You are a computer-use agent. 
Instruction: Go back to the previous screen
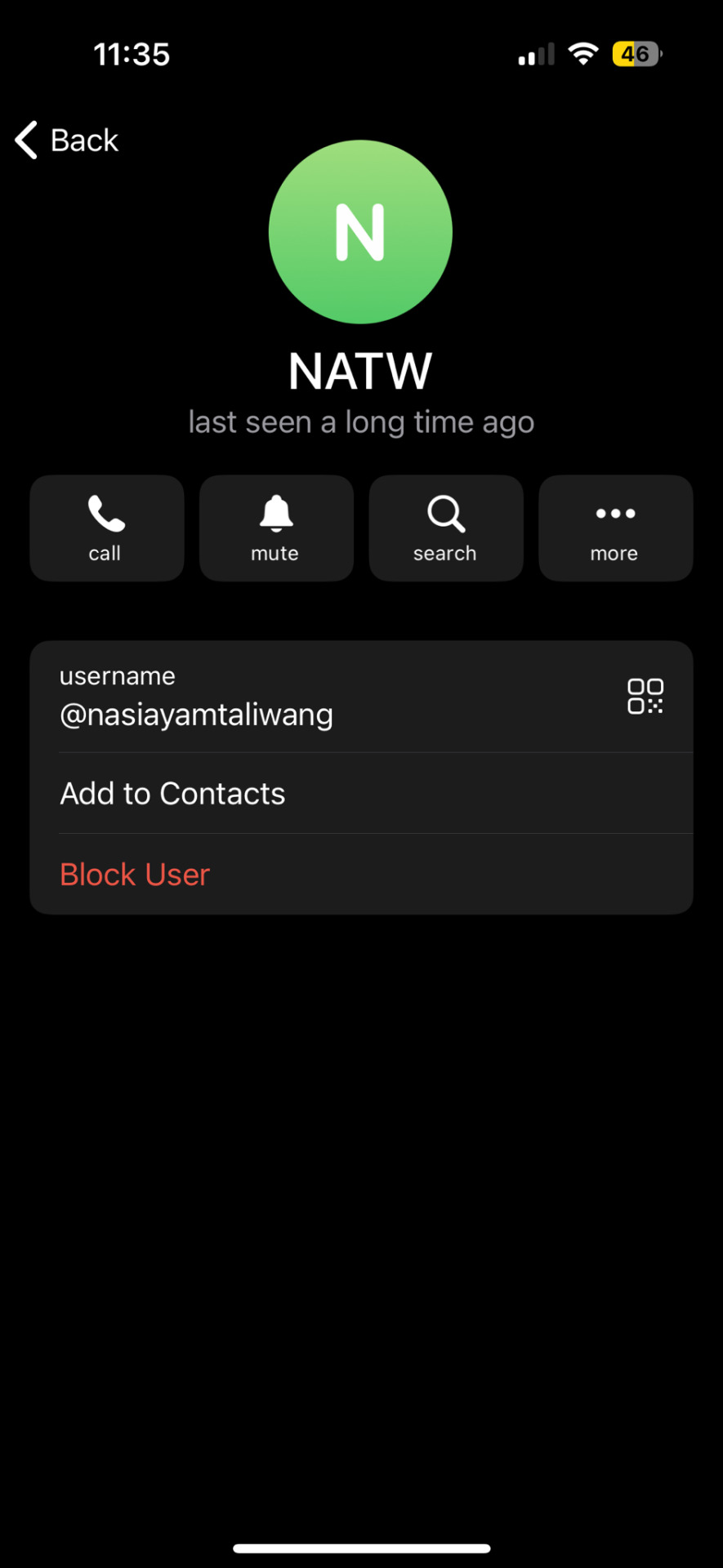(x=67, y=140)
